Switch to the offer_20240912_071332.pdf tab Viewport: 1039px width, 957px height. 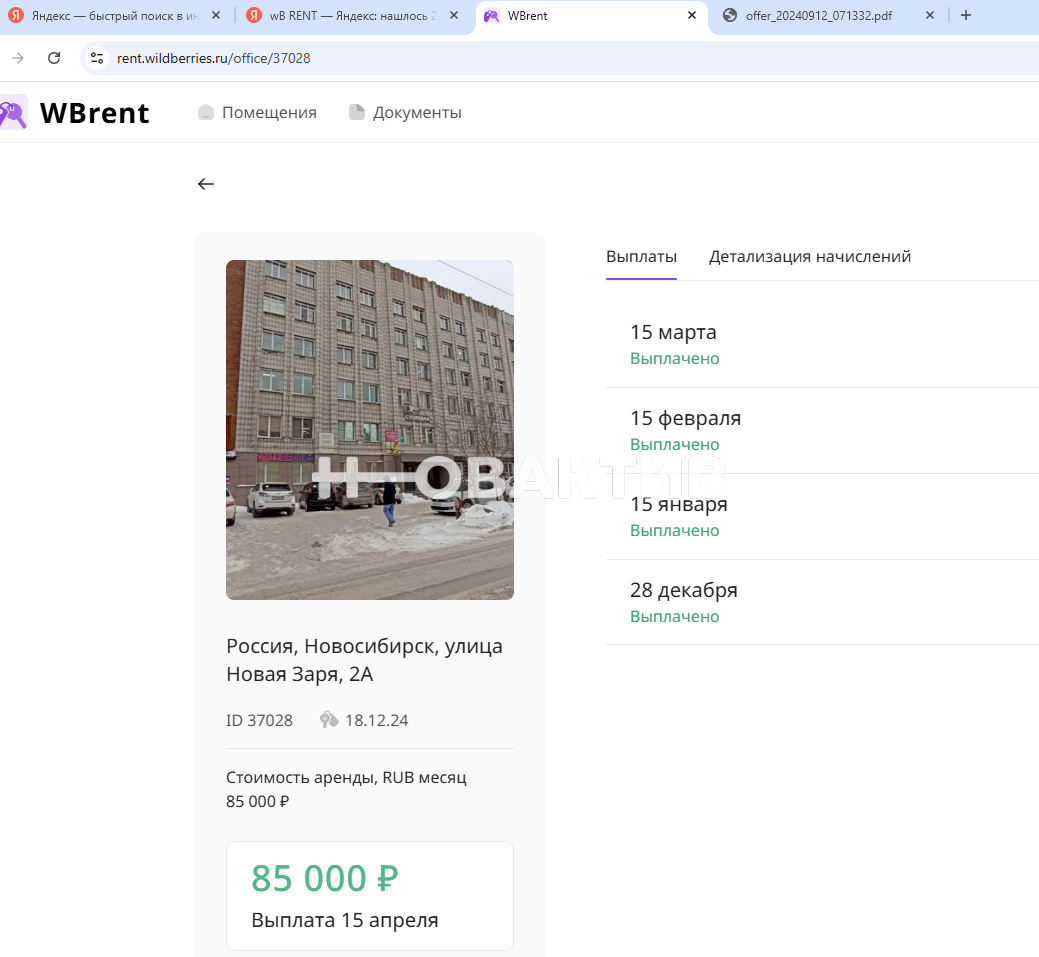[818, 16]
